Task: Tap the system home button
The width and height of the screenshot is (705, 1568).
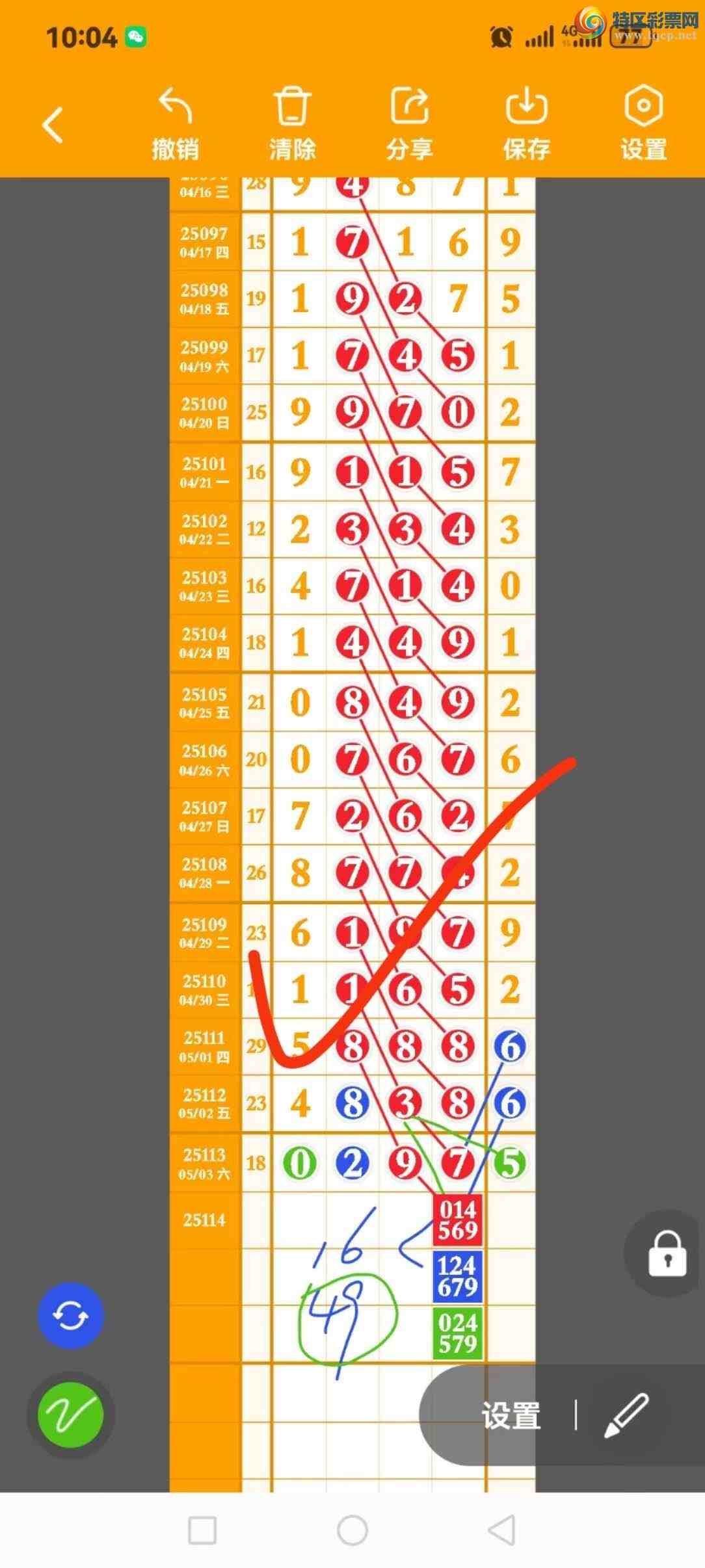Action: (x=352, y=1530)
